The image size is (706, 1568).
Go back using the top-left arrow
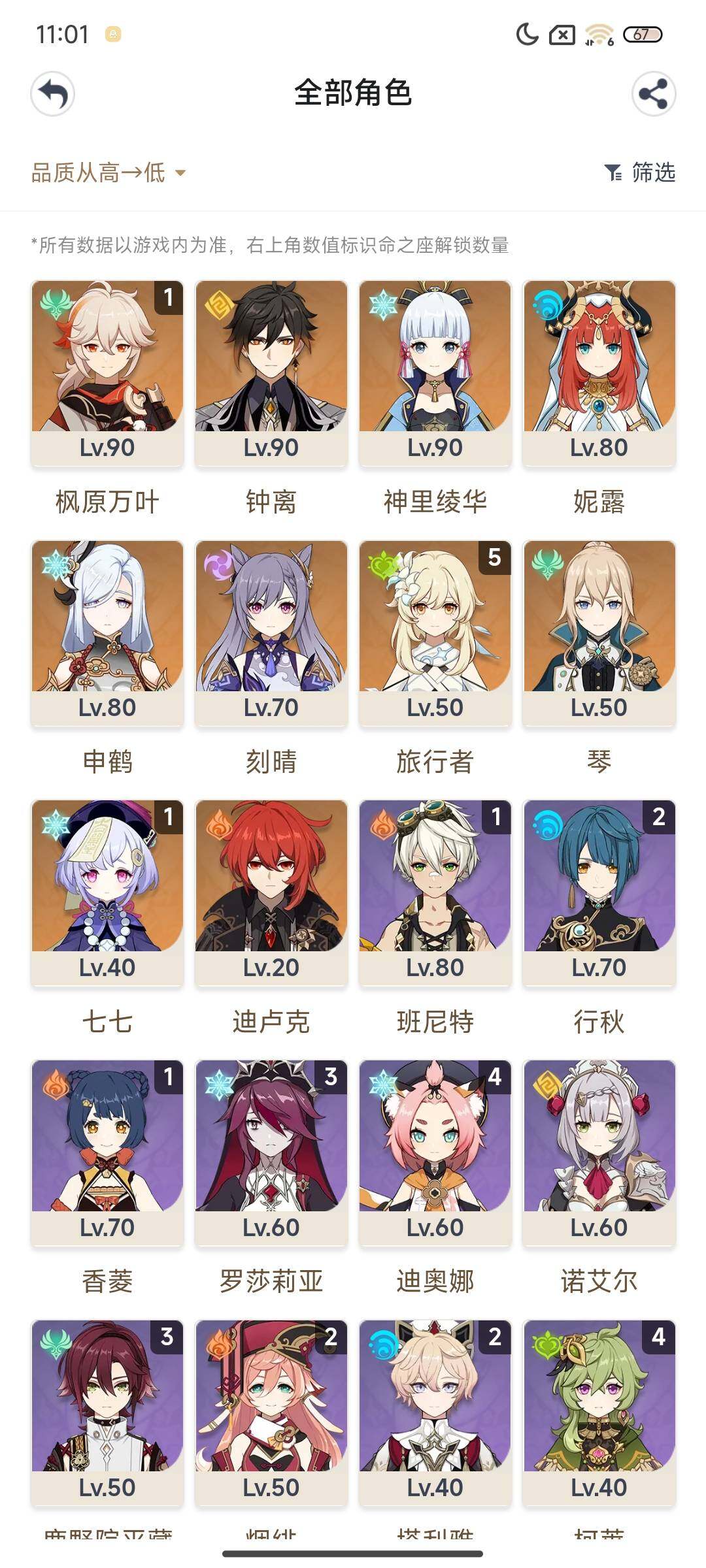(53, 94)
